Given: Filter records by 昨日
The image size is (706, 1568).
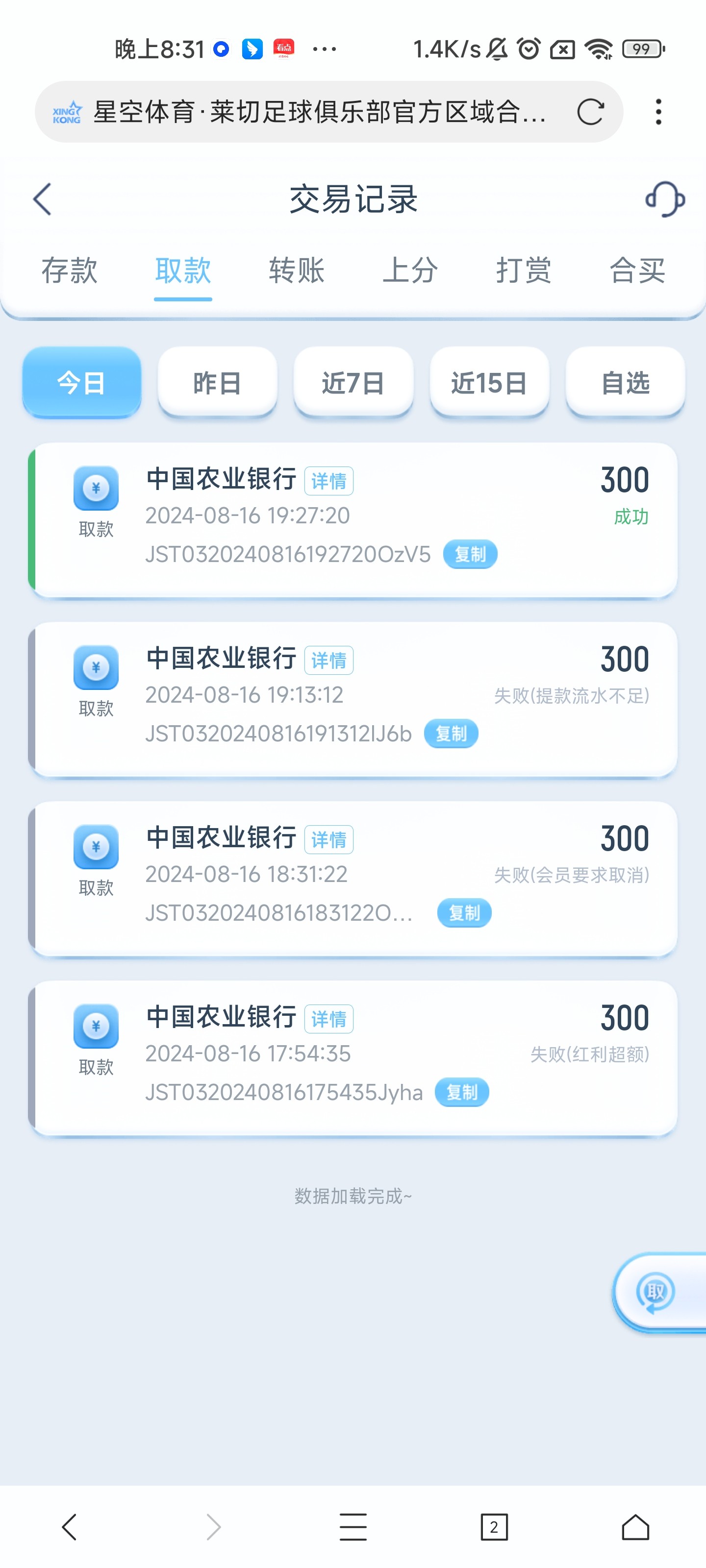Looking at the screenshot, I should tap(218, 383).
